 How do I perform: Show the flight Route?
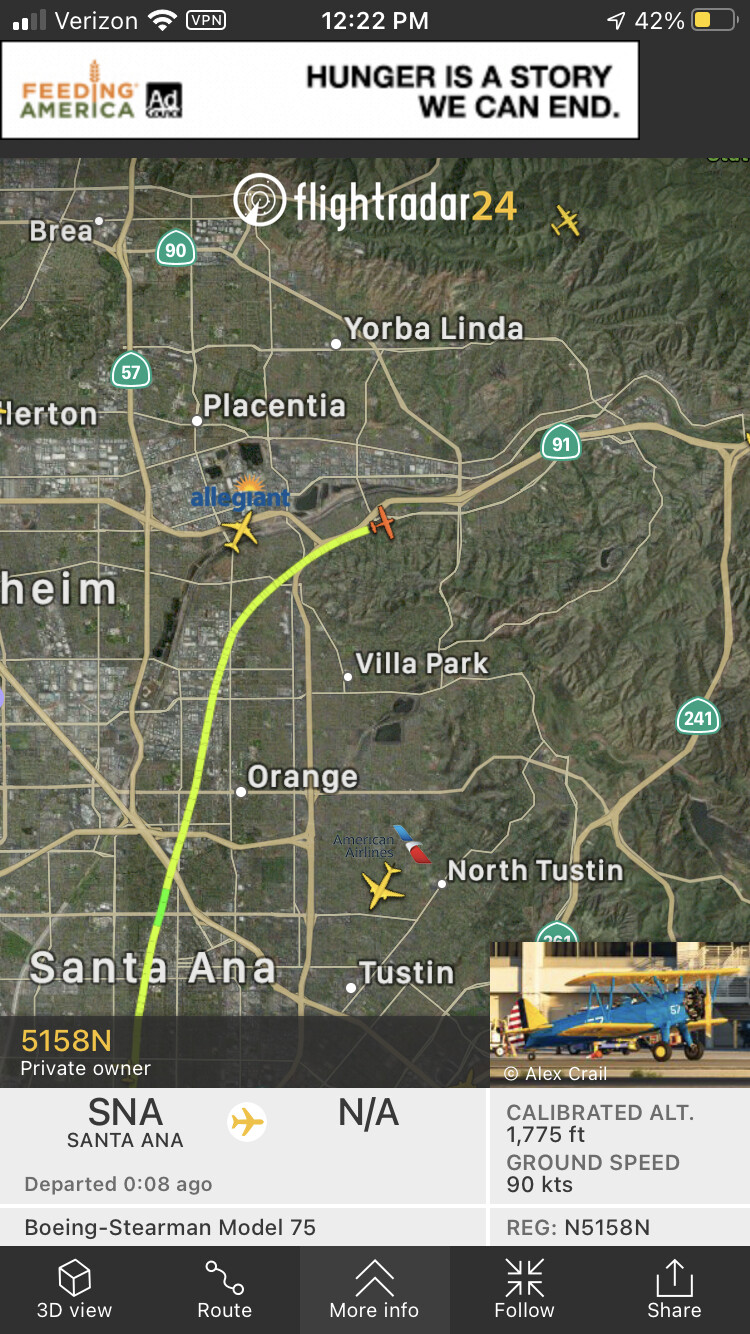[x=225, y=1289]
